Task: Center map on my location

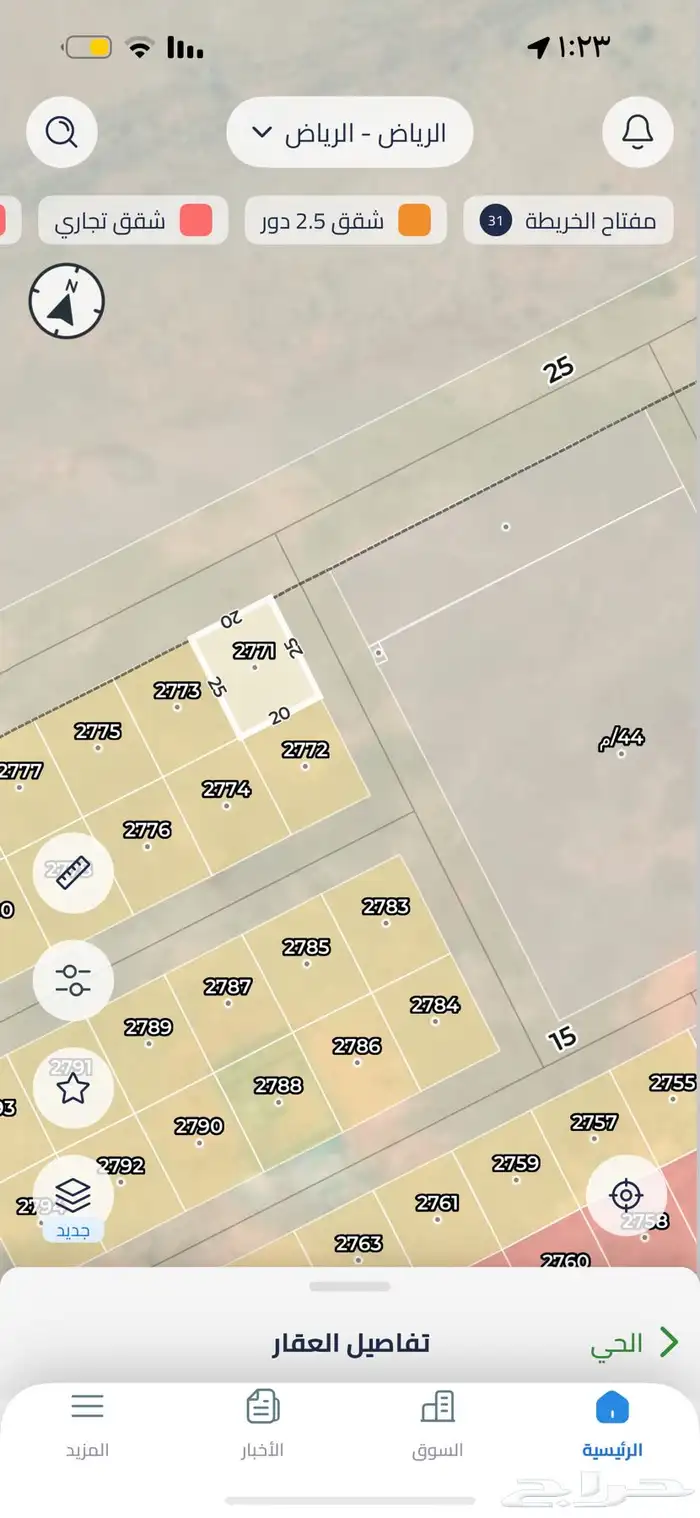Action: [x=626, y=1194]
